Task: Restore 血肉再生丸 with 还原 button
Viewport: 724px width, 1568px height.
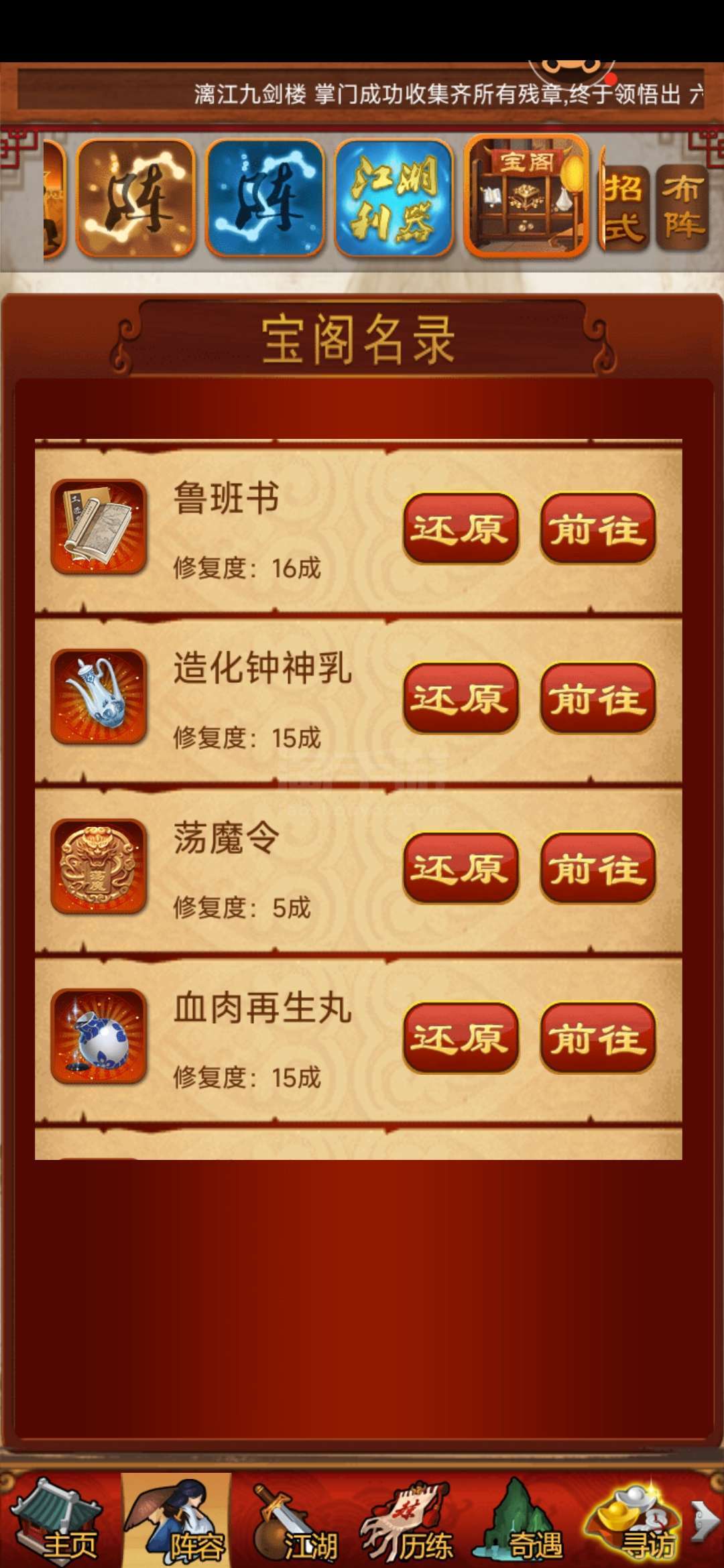Action: (x=461, y=1038)
